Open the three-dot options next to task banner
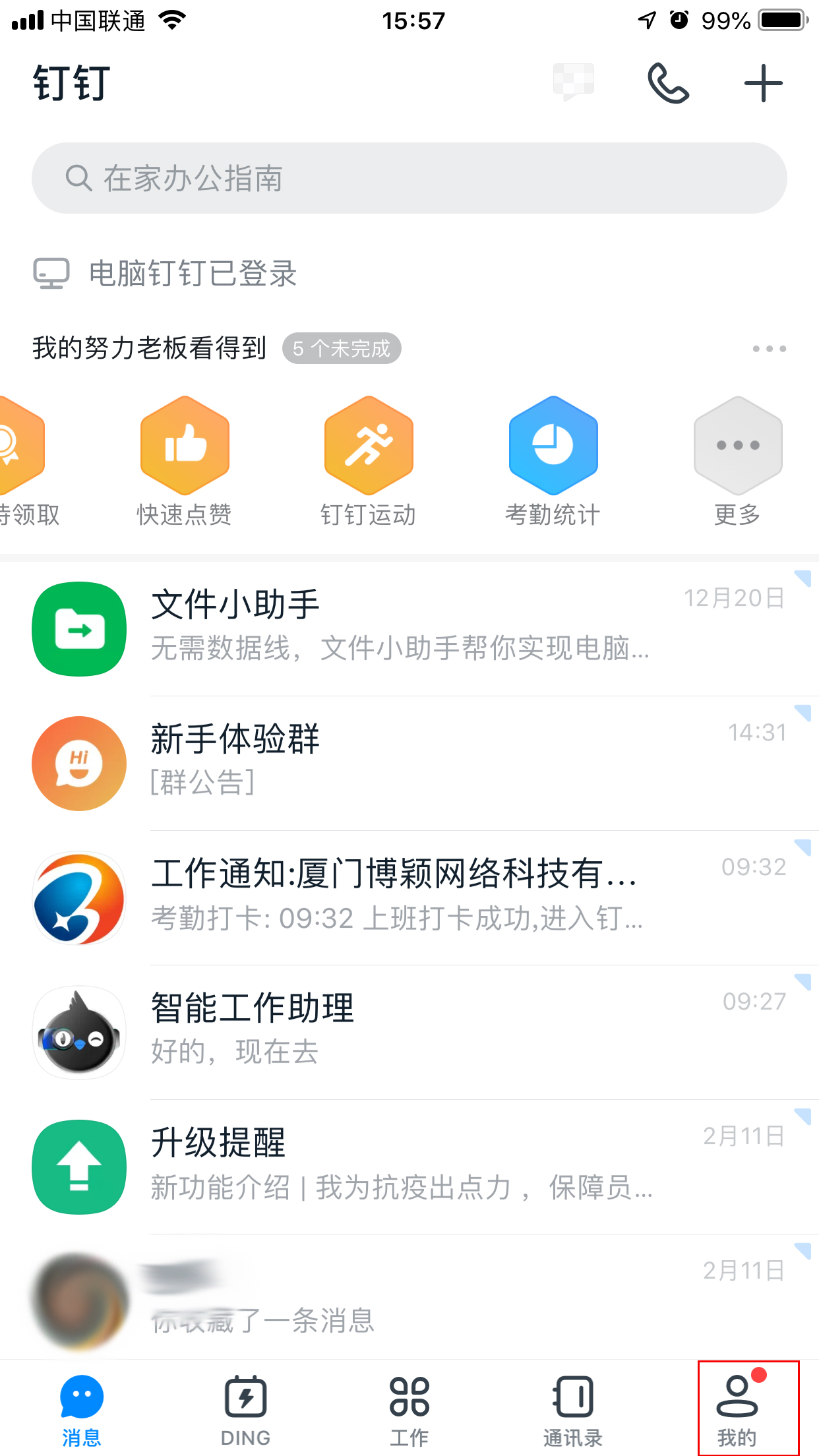Screen dimensions: 819x1456 tap(769, 348)
